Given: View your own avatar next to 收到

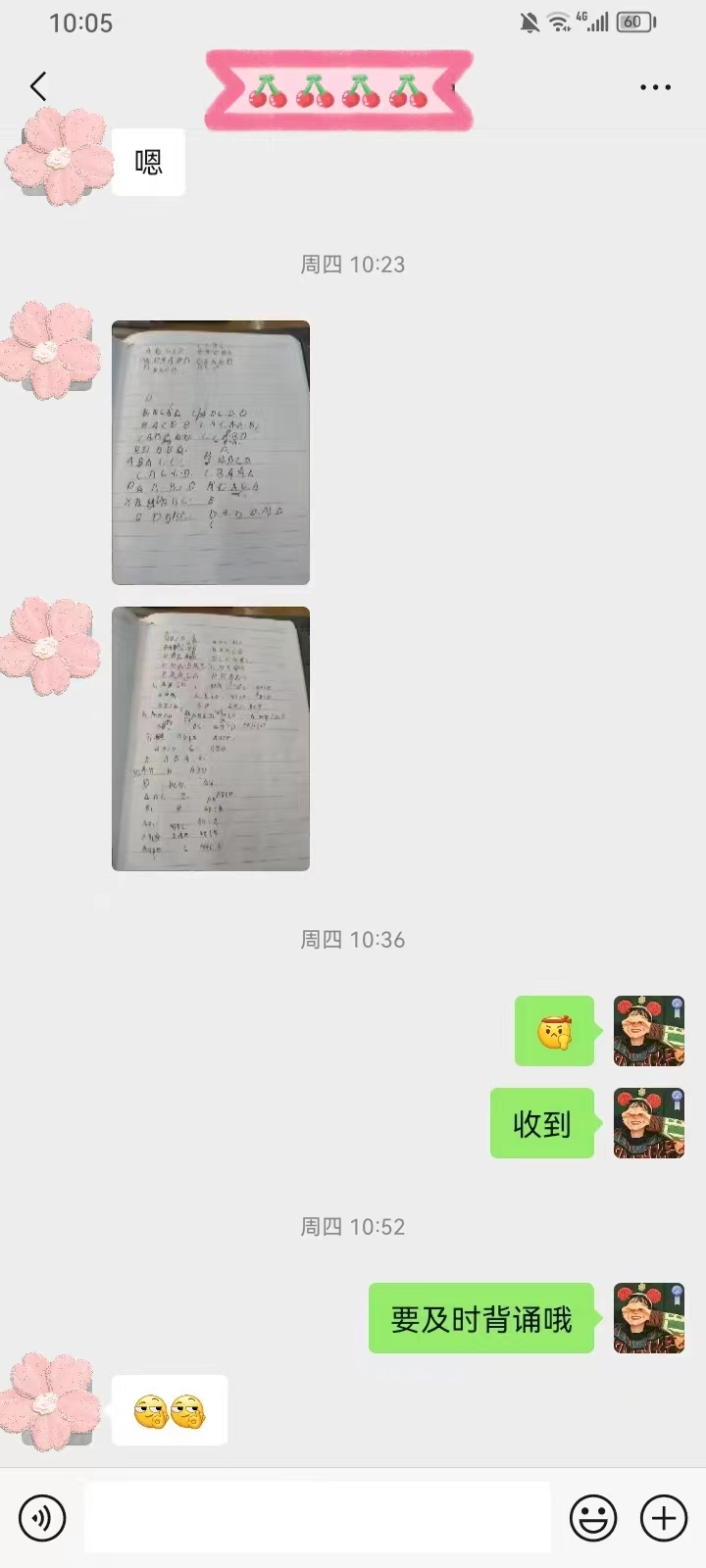Looking at the screenshot, I should click(648, 1123).
